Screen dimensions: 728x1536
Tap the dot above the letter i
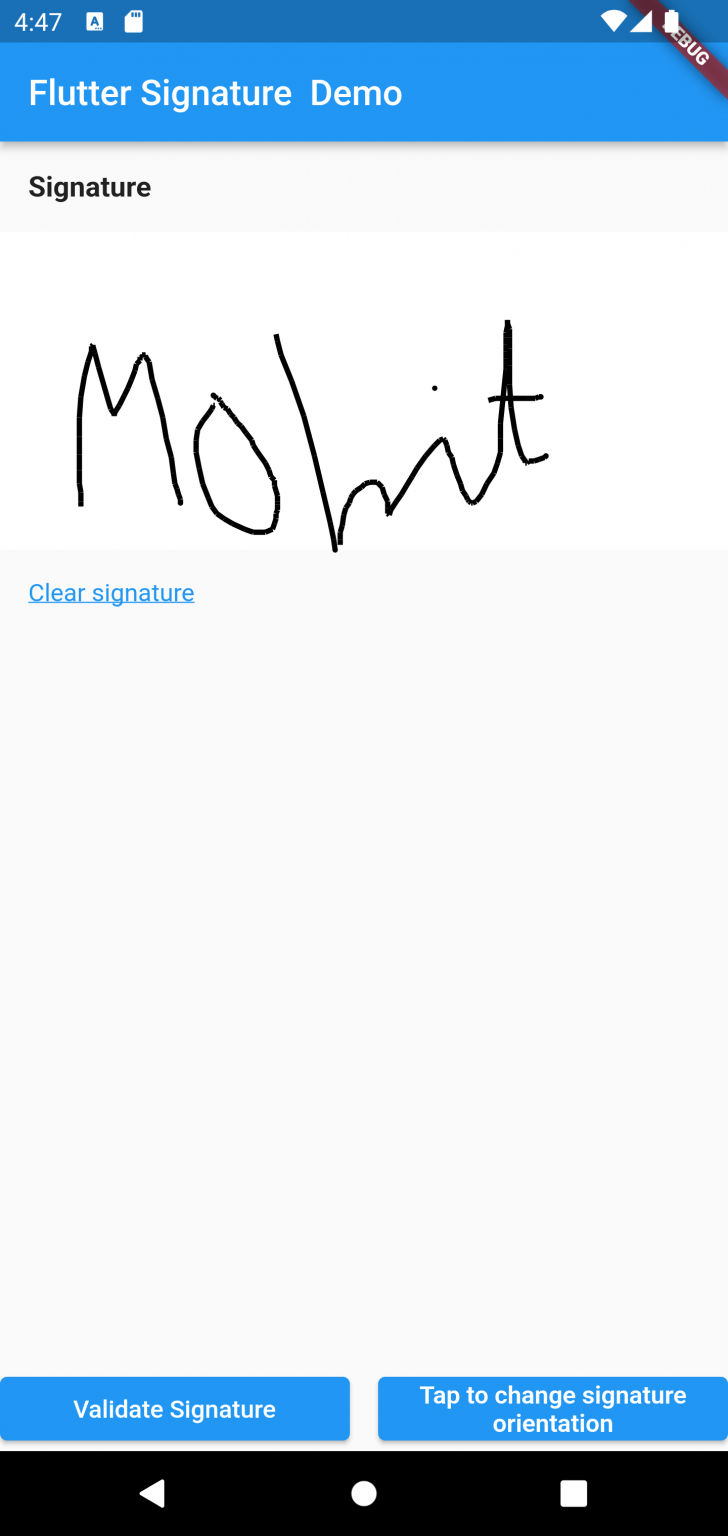(x=434, y=389)
